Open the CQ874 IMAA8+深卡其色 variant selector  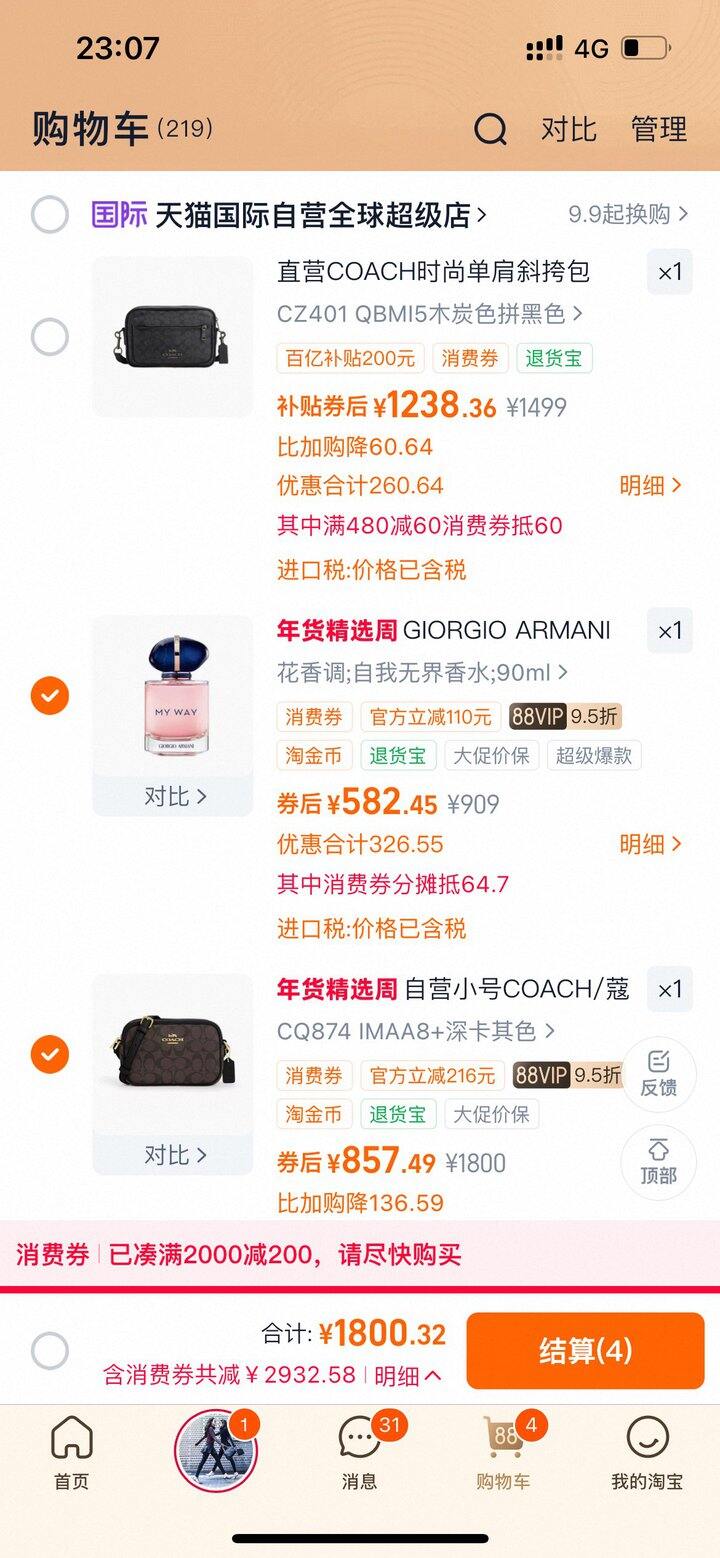pyautogui.click(x=416, y=1031)
